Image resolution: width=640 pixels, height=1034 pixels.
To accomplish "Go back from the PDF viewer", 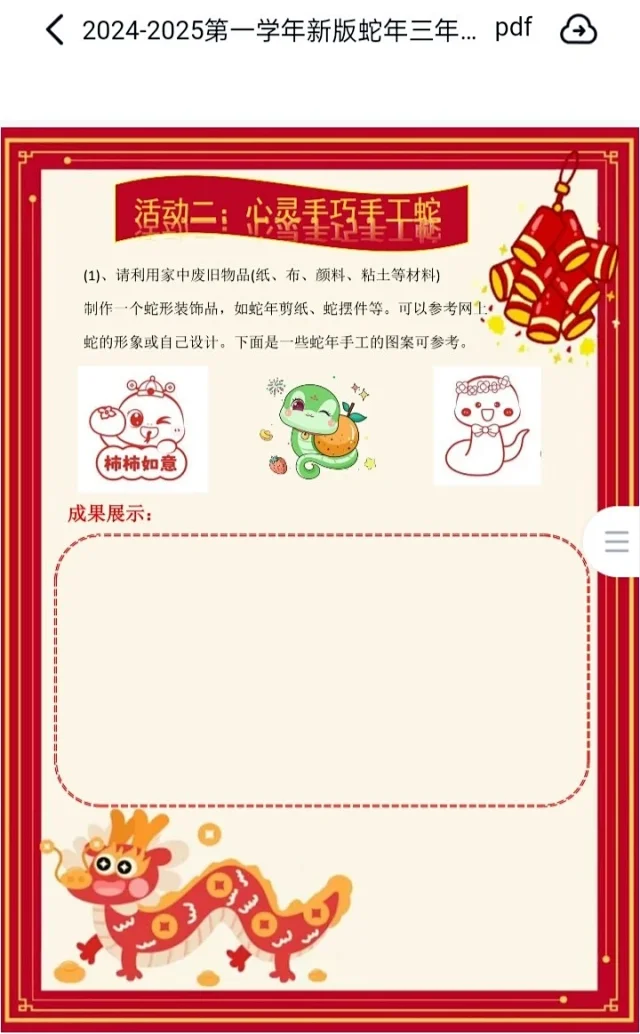I will (x=55, y=30).
